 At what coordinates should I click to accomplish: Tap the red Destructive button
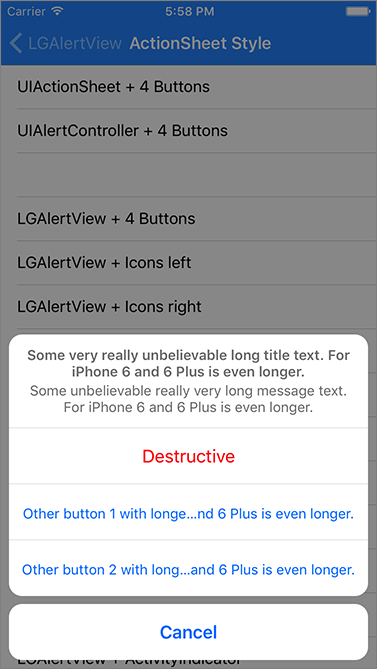coord(188,456)
